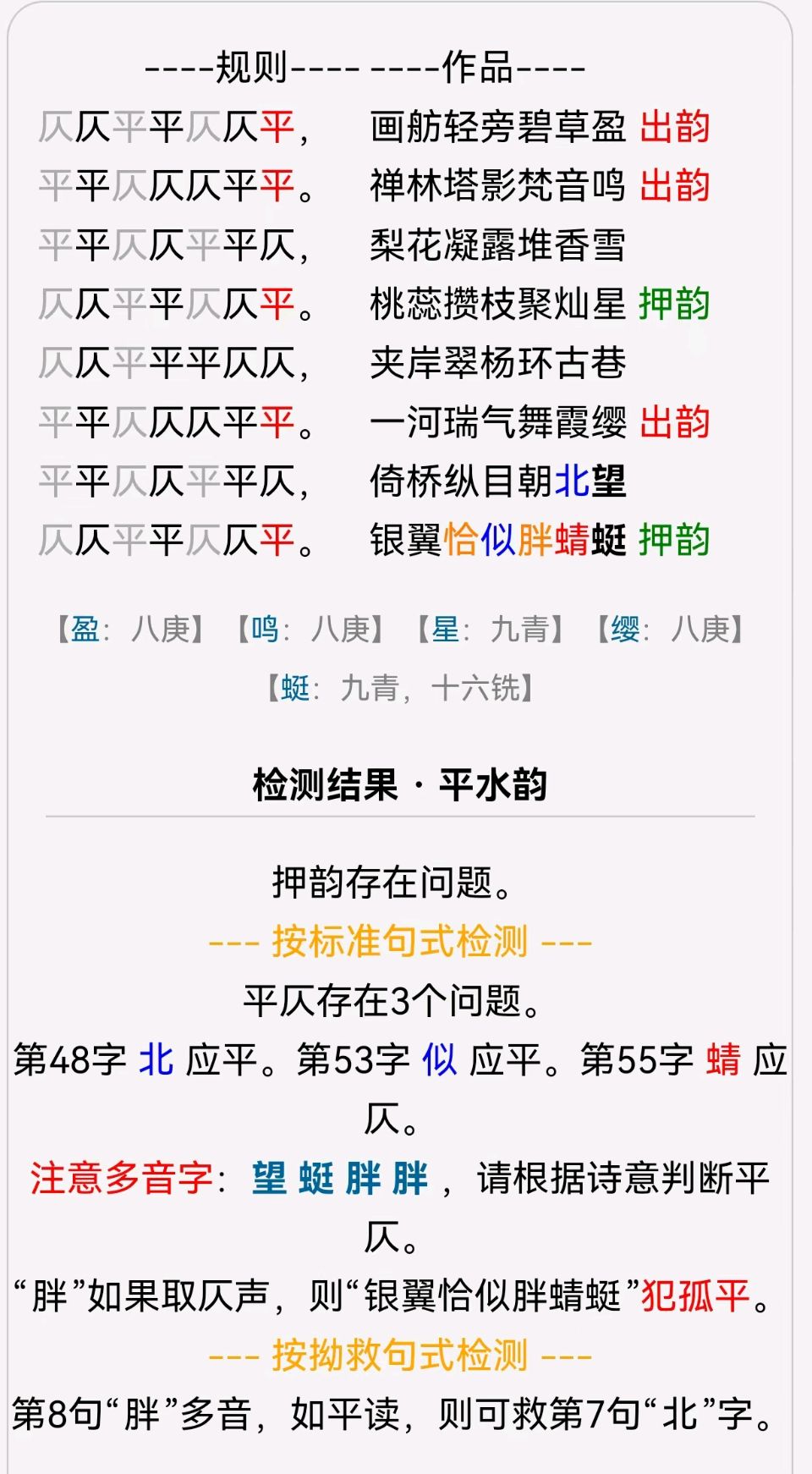Open 望 in the 注意多音字 list
Viewport: 812px width, 1474px height.
click(x=269, y=1178)
